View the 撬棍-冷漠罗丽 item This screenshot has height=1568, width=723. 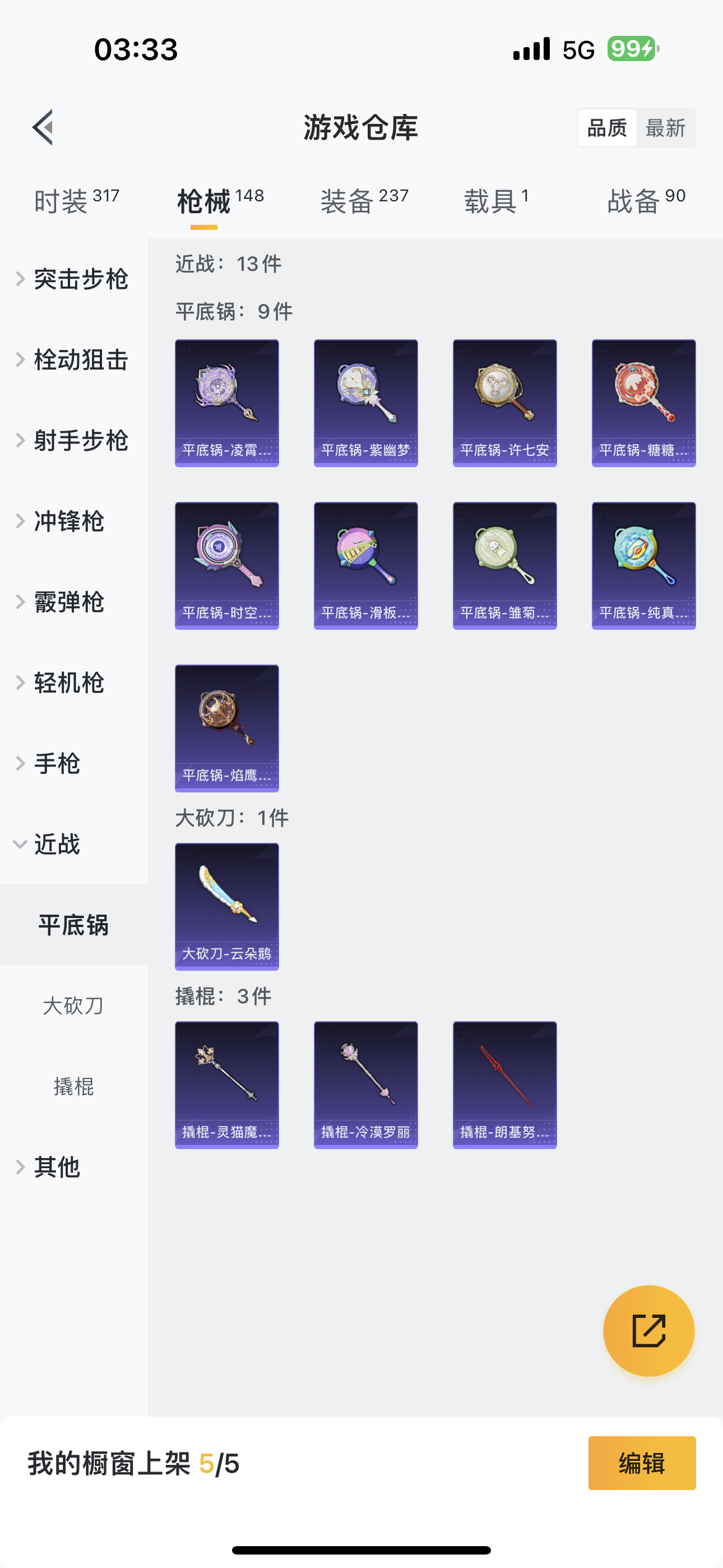(x=366, y=1085)
